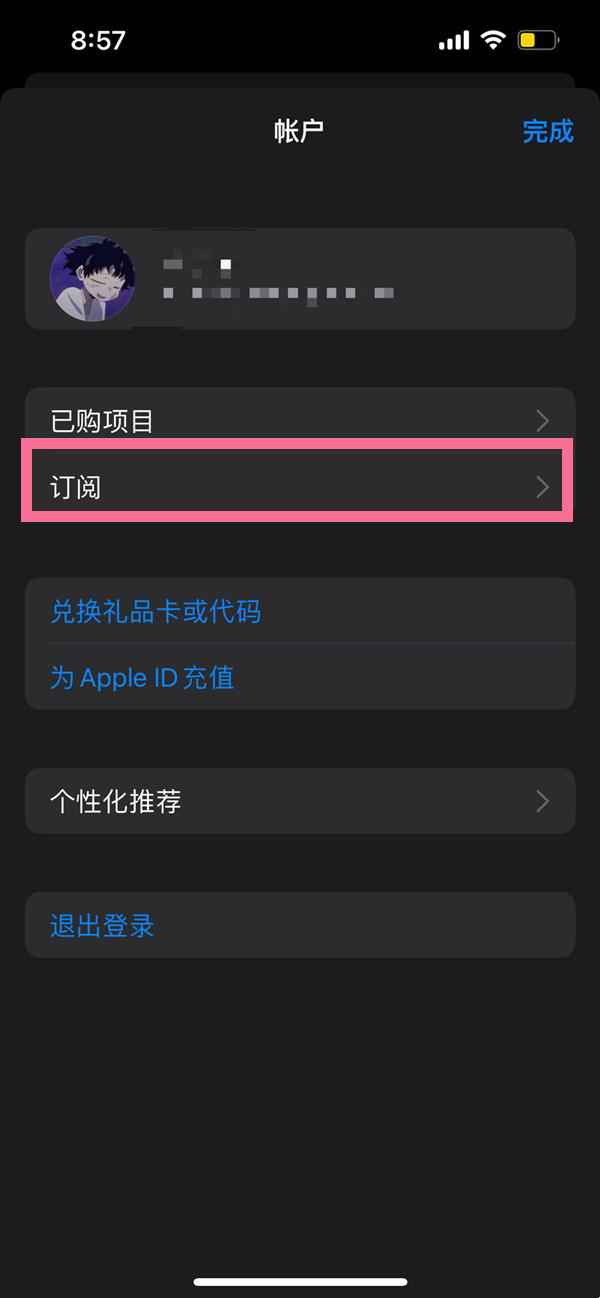Viewport: 600px width, 1298px height.
Task: Tap 完成 to close the account sheet
Action: (547, 131)
